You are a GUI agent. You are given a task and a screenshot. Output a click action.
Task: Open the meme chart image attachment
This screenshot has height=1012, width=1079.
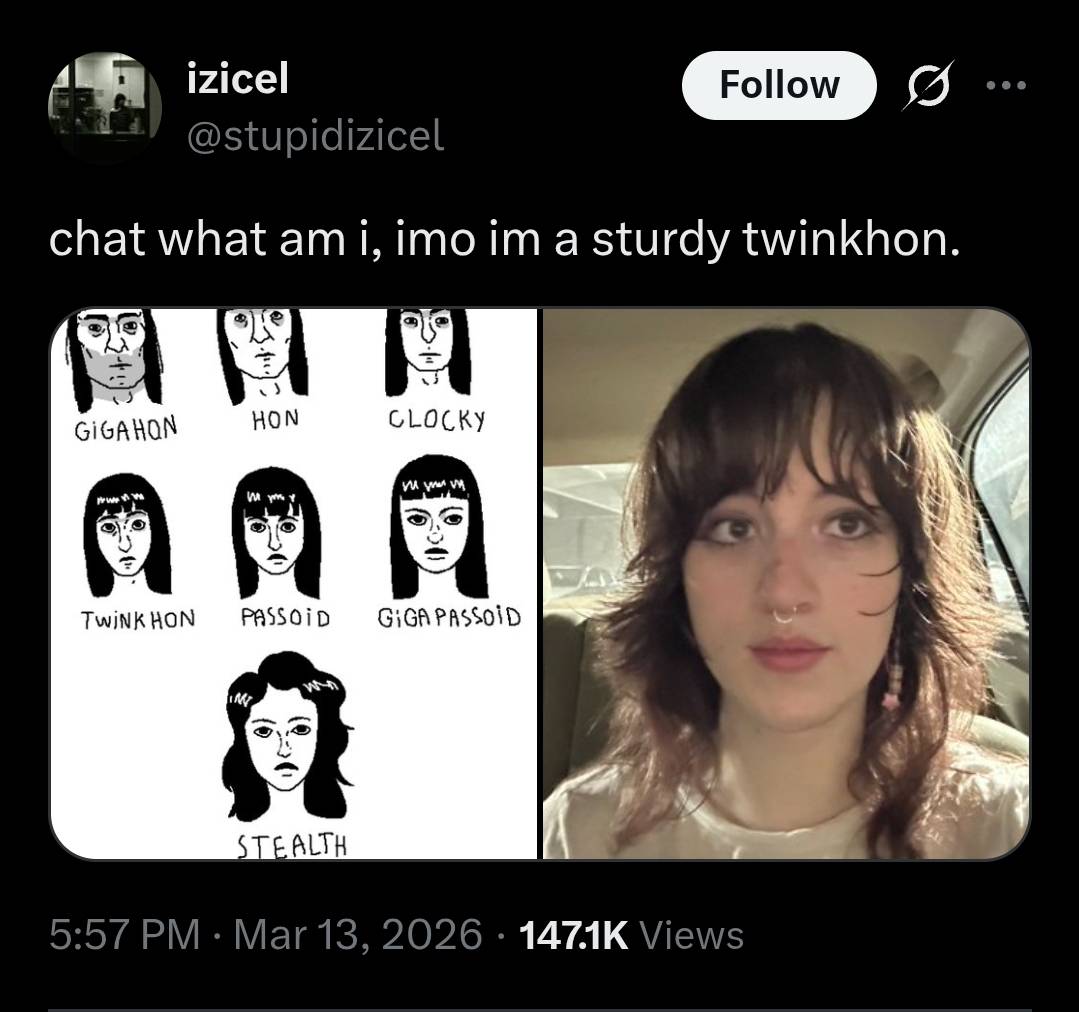tap(294, 583)
